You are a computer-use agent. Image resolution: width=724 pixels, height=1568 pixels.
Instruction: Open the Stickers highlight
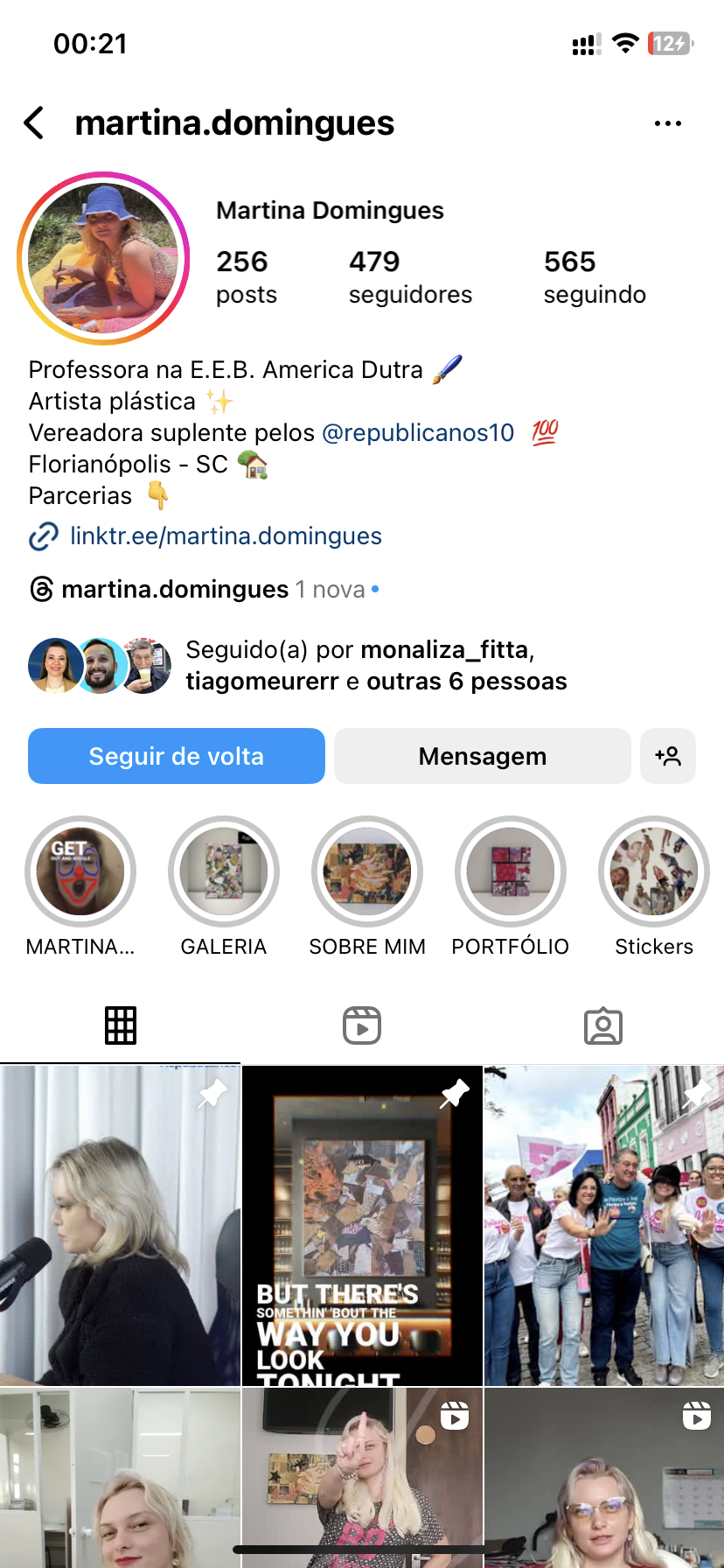(653, 871)
